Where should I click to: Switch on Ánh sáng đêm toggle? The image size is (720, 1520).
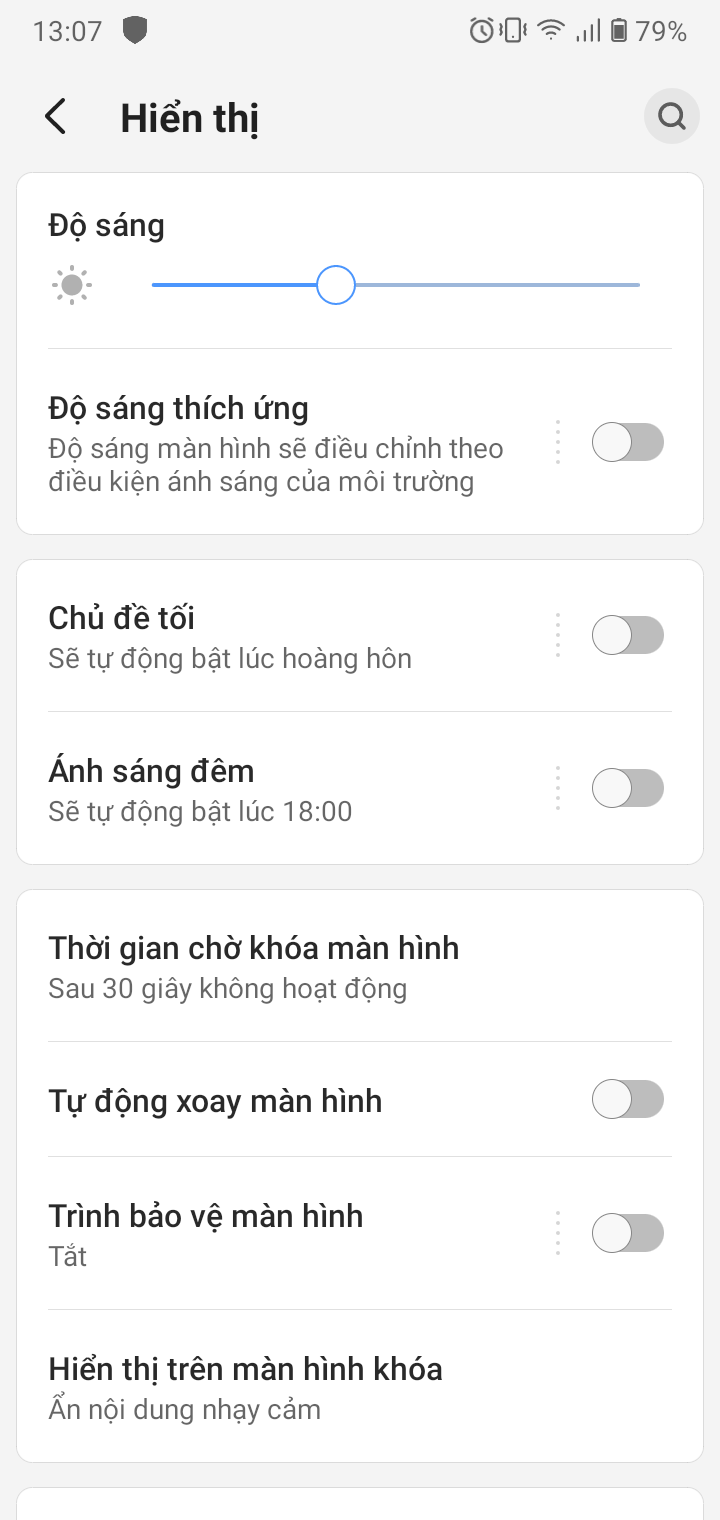tap(627, 788)
